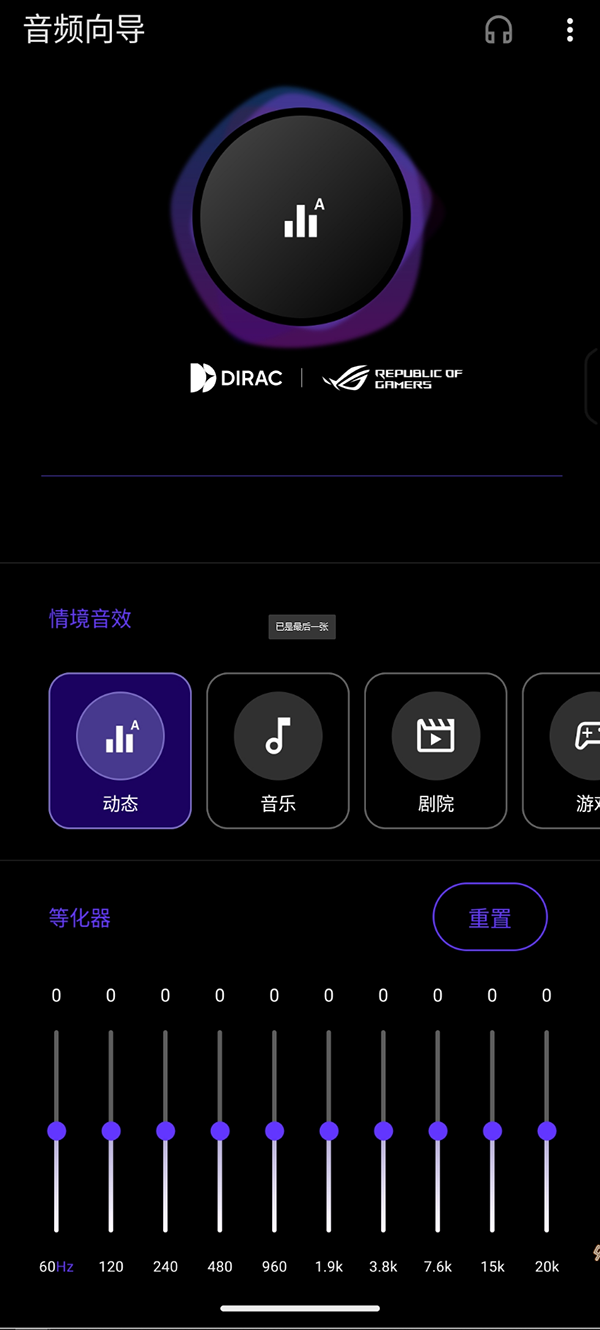Reset the equalizer with 重置
The width and height of the screenshot is (600, 1330).
click(490, 916)
